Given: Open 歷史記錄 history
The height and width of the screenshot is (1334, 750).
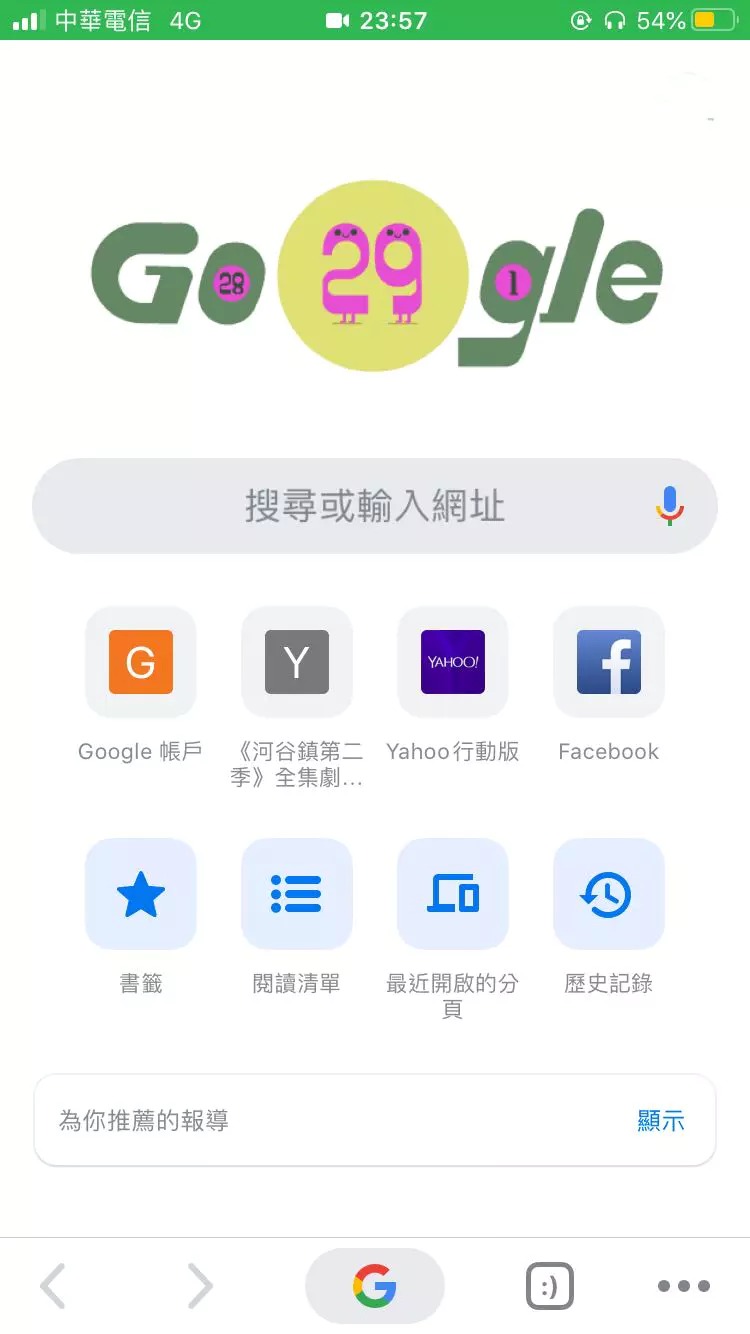Looking at the screenshot, I should click(609, 894).
